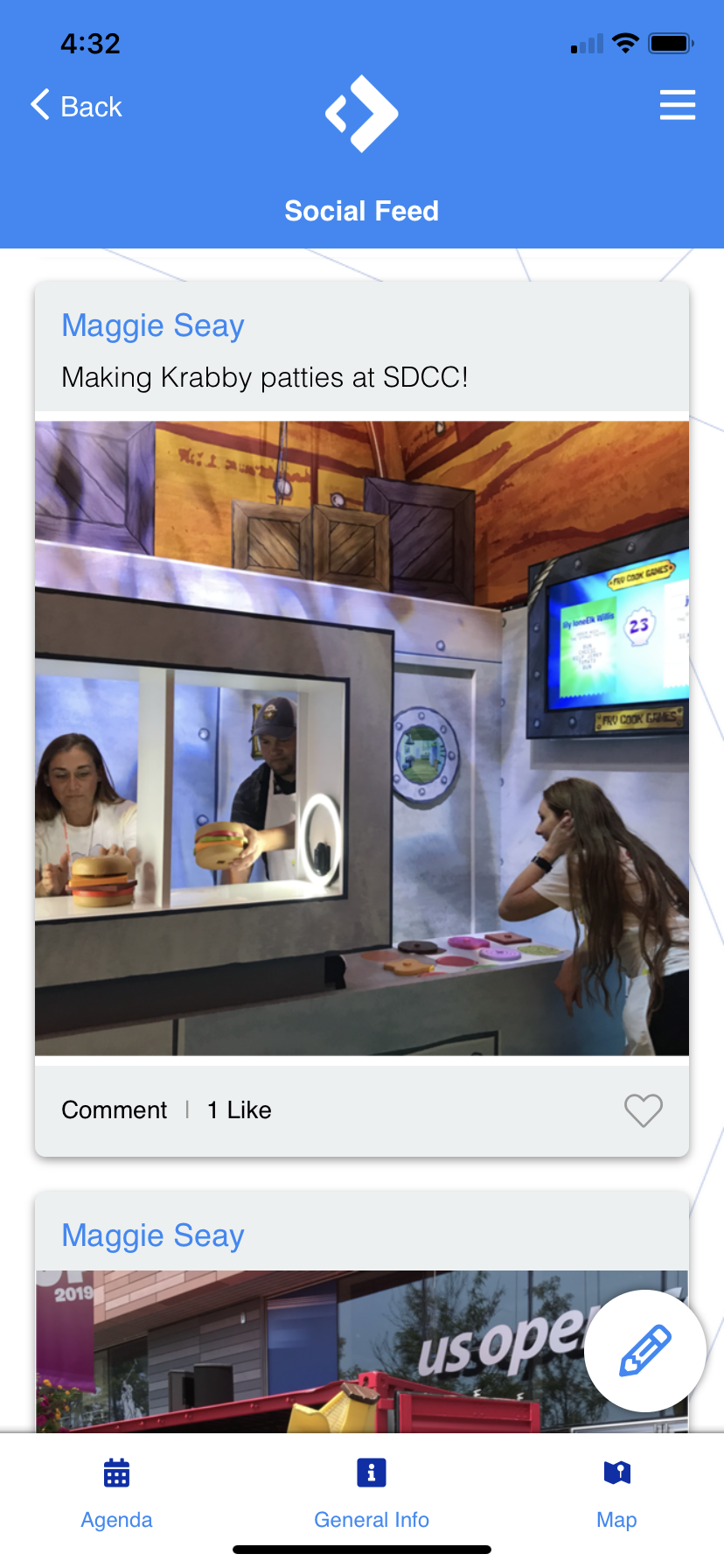This screenshot has width=724, height=1568.
Task: View the 1 Like on the SDCC post
Action: pyautogui.click(x=239, y=1110)
